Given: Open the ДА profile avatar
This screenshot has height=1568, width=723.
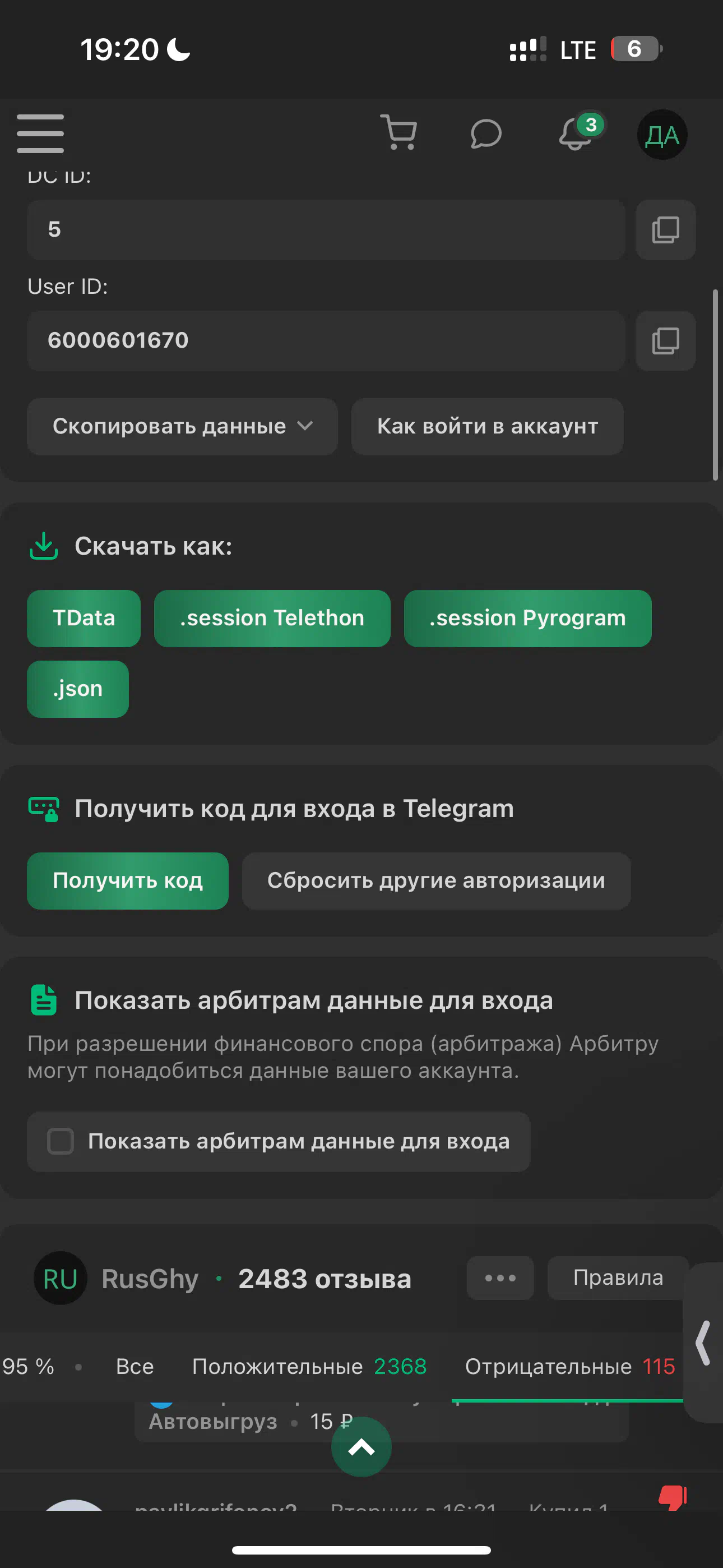Looking at the screenshot, I should pyautogui.click(x=662, y=135).
